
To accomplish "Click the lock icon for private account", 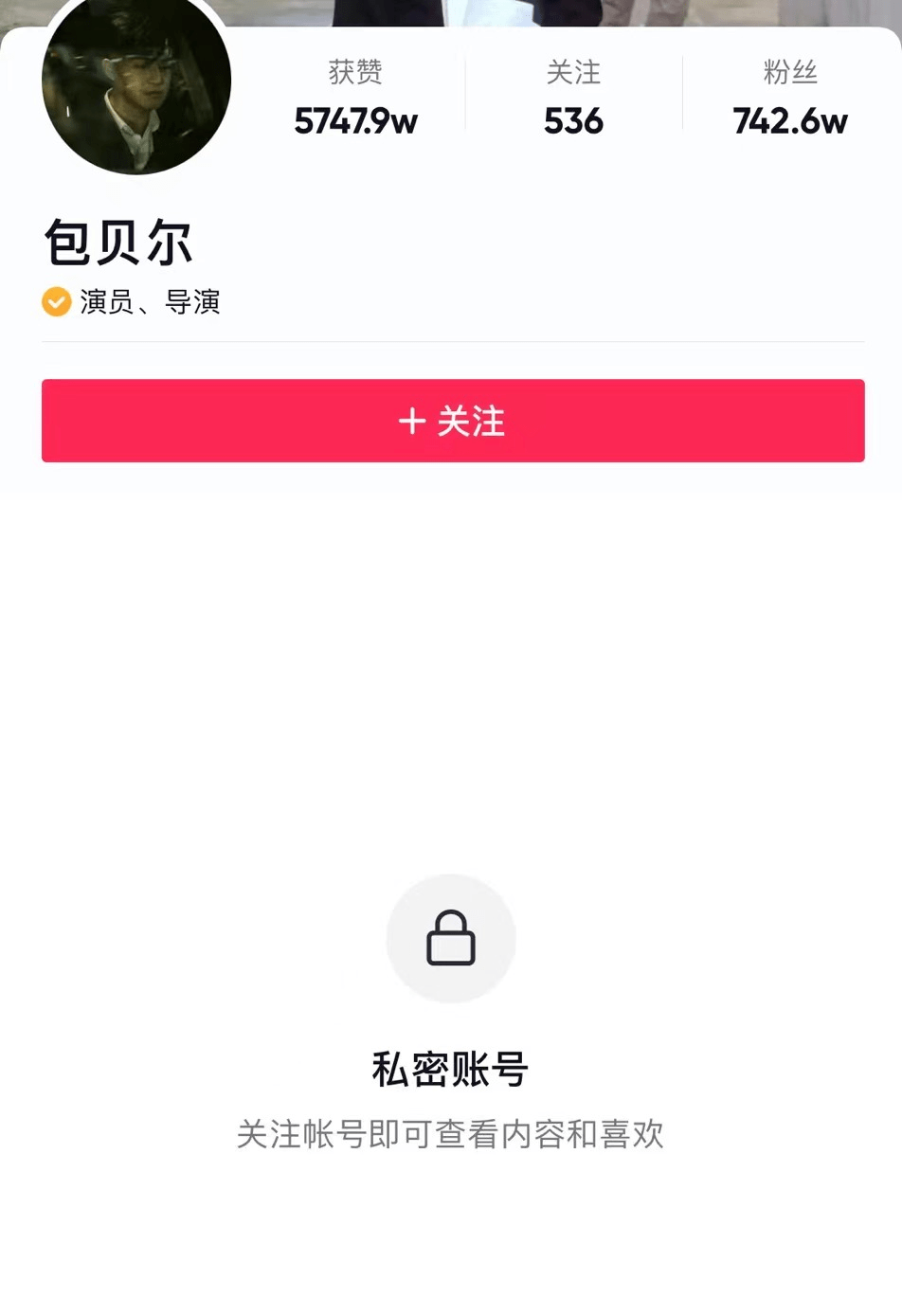I will pos(451,938).
